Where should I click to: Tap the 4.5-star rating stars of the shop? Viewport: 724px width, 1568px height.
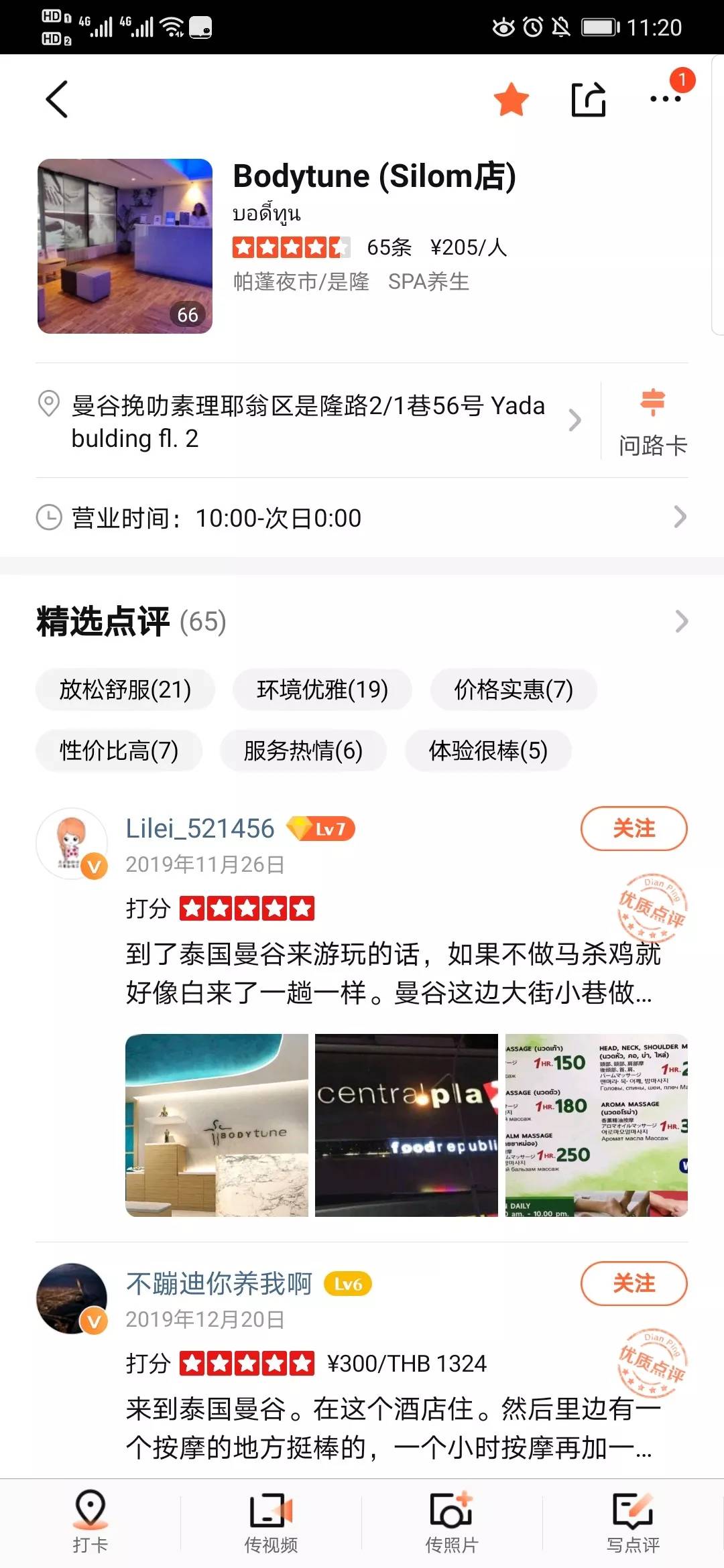click(292, 247)
